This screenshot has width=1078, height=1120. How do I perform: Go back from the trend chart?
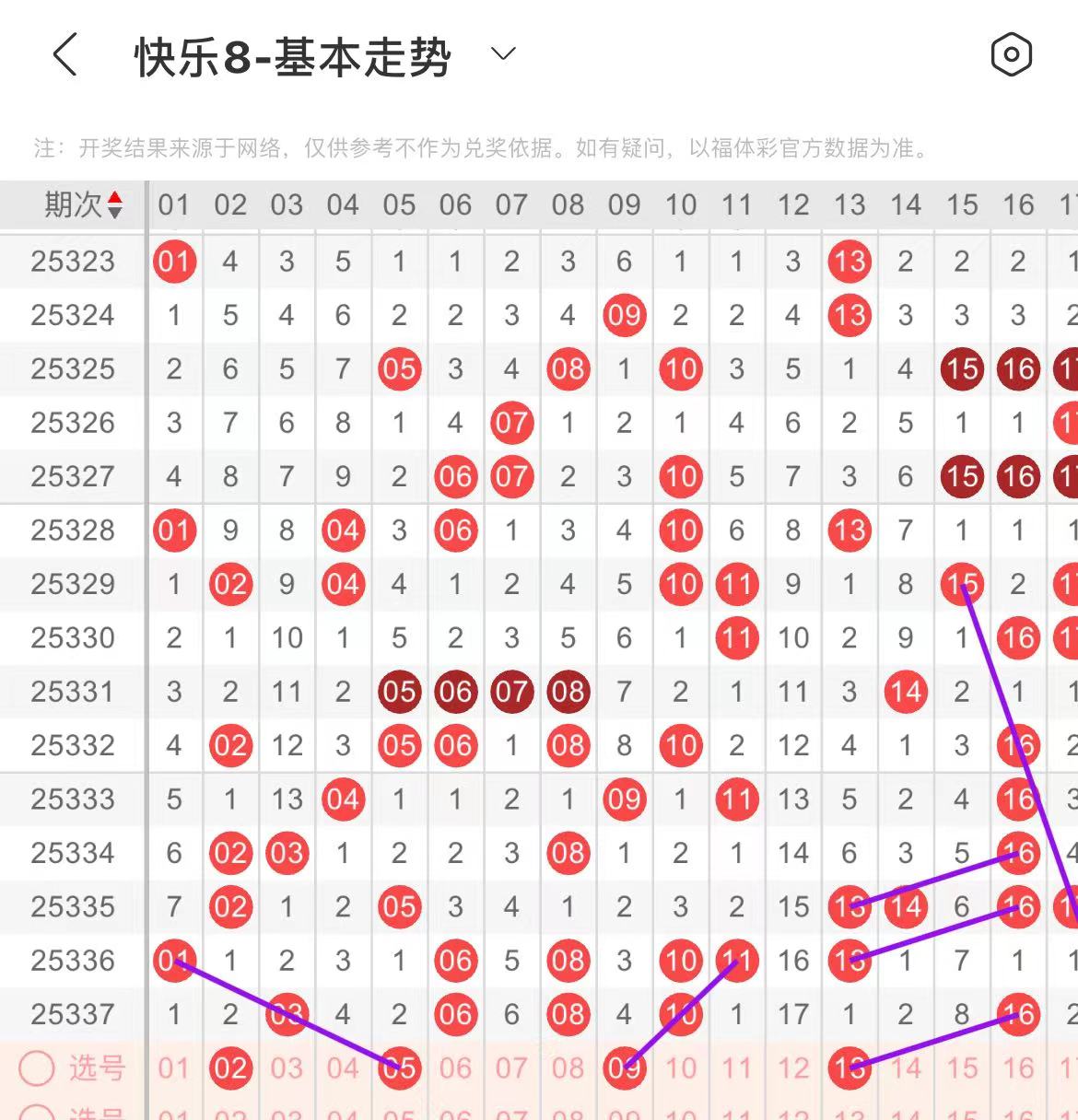(64, 55)
